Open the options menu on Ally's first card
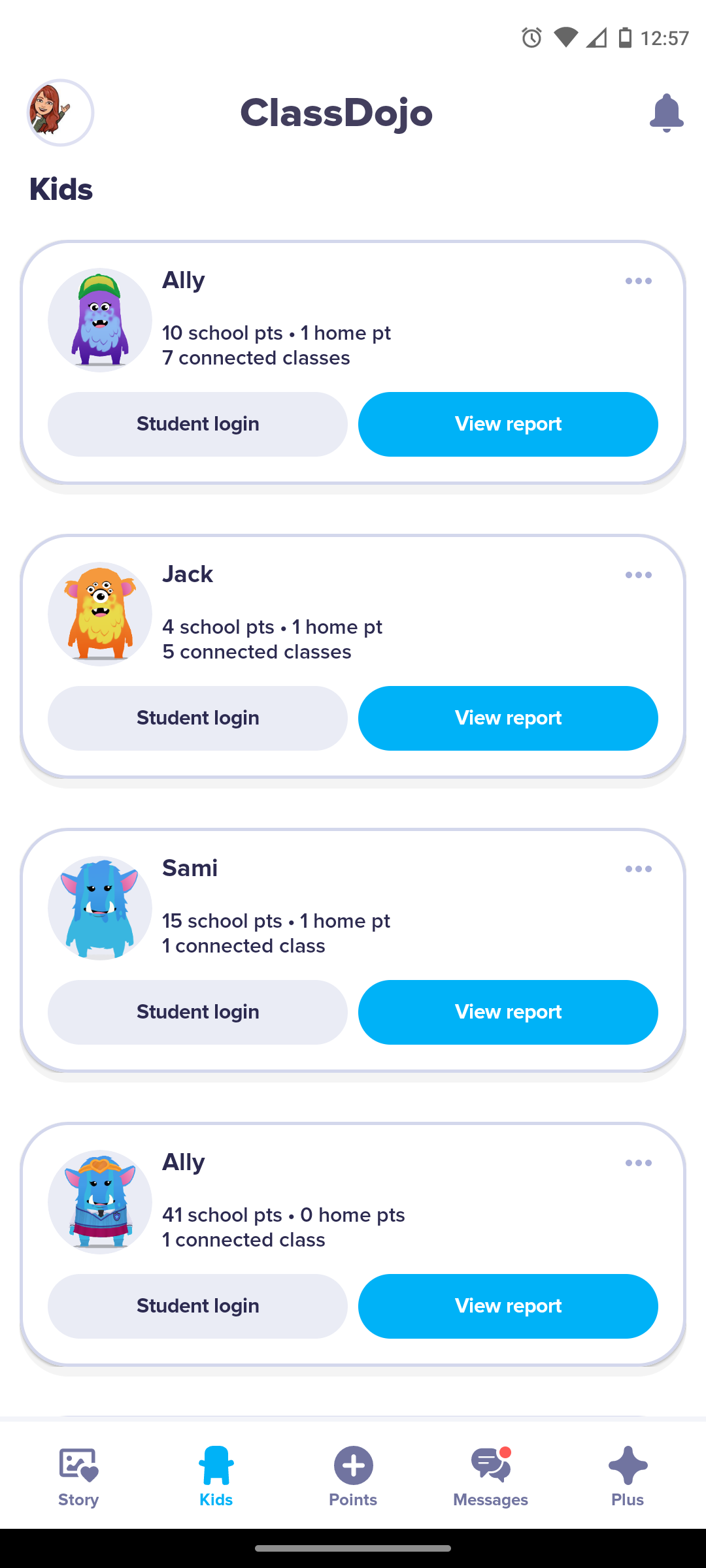This screenshot has width=706, height=1568. click(x=638, y=280)
